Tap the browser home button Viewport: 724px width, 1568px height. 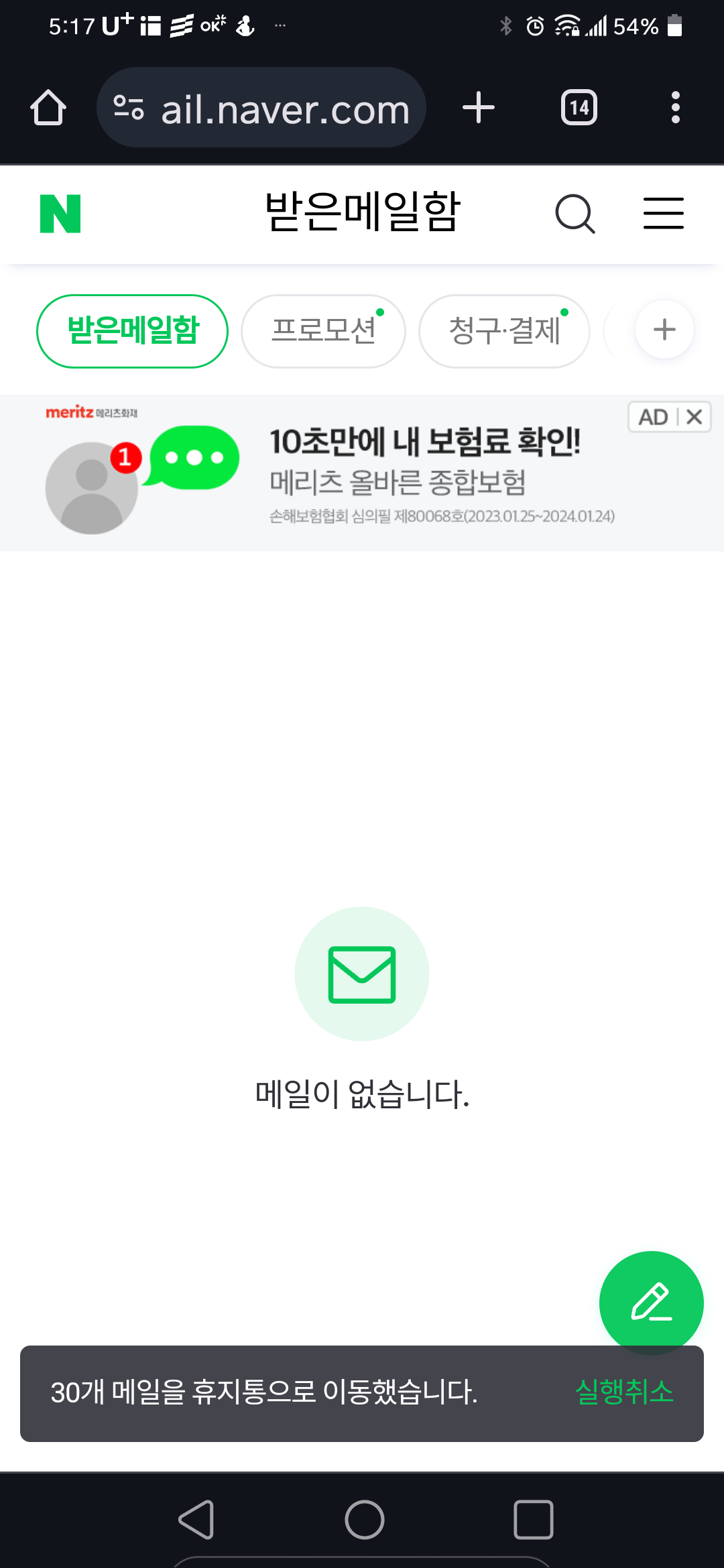click(x=48, y=107)
